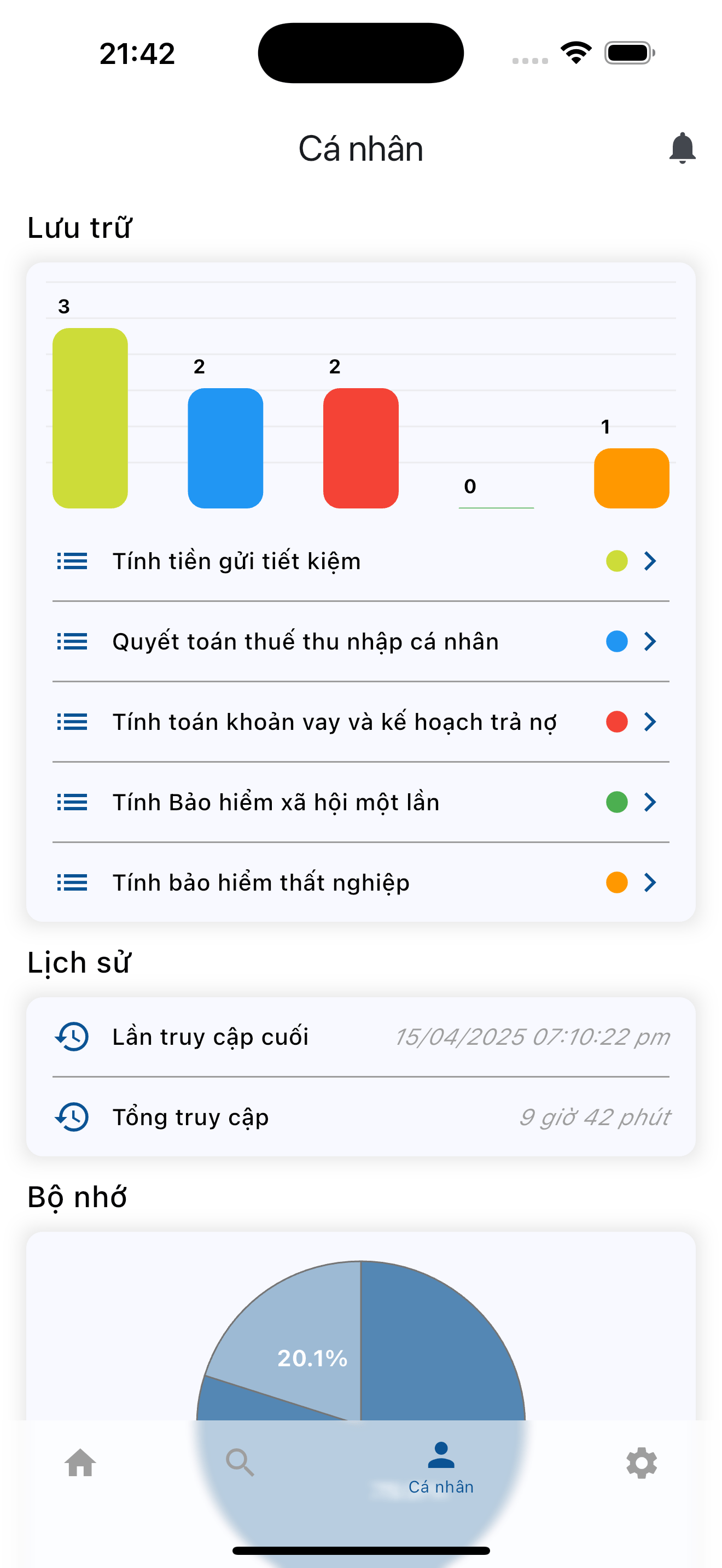Open Tính toán khoản vay và kế hoạch trả nợ

360,721
